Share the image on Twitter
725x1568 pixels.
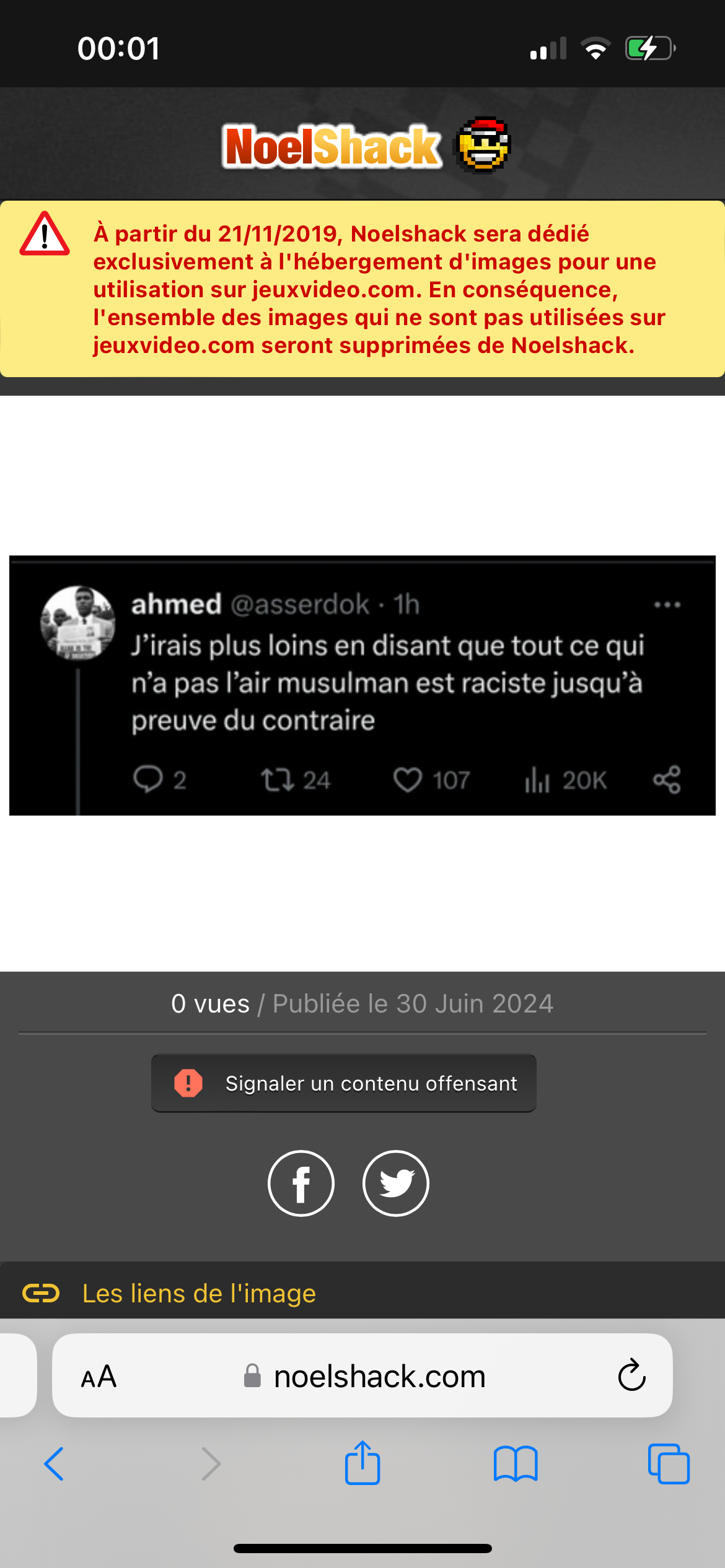(x=396, y=1183)
